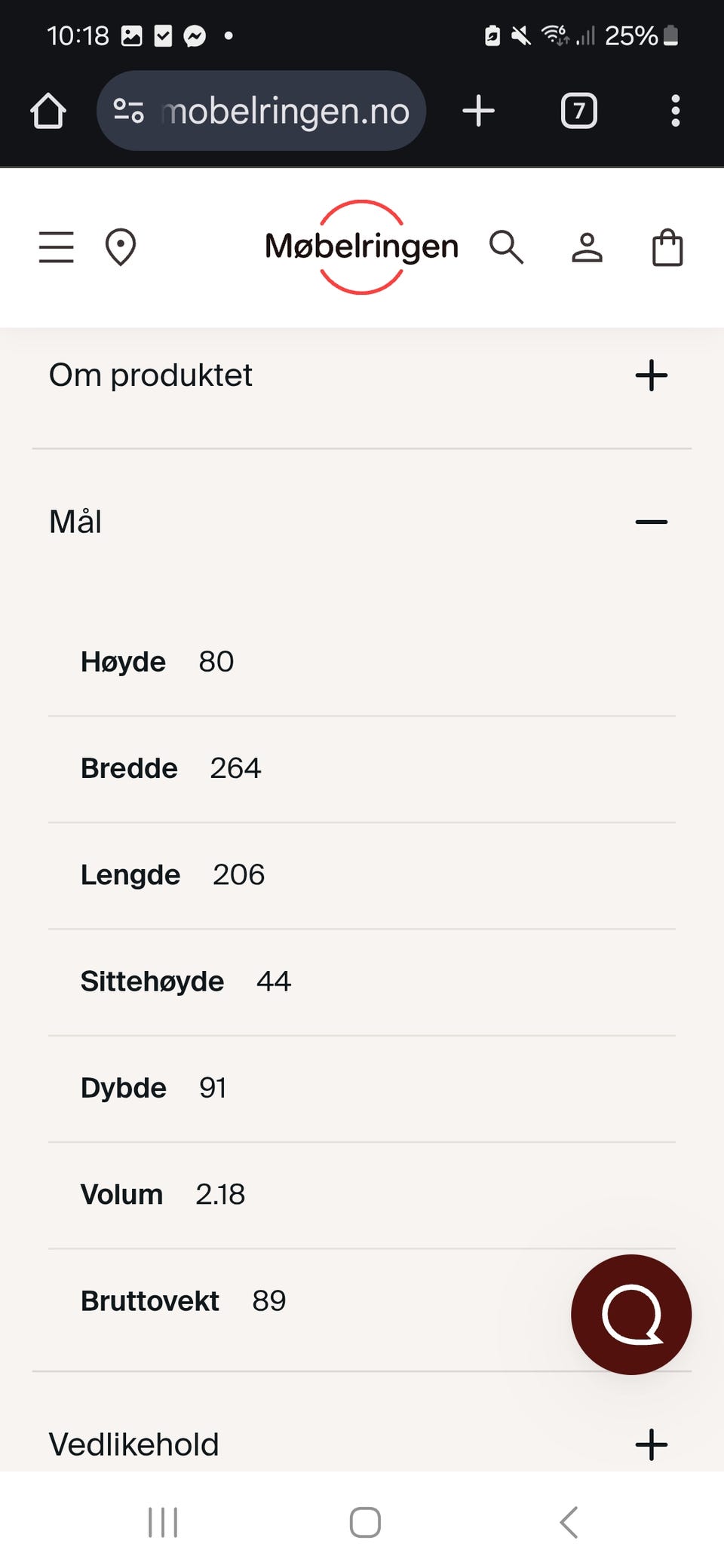724x1568 pixels.
Task: Collapse the Mål section
Action: point(651,522)
